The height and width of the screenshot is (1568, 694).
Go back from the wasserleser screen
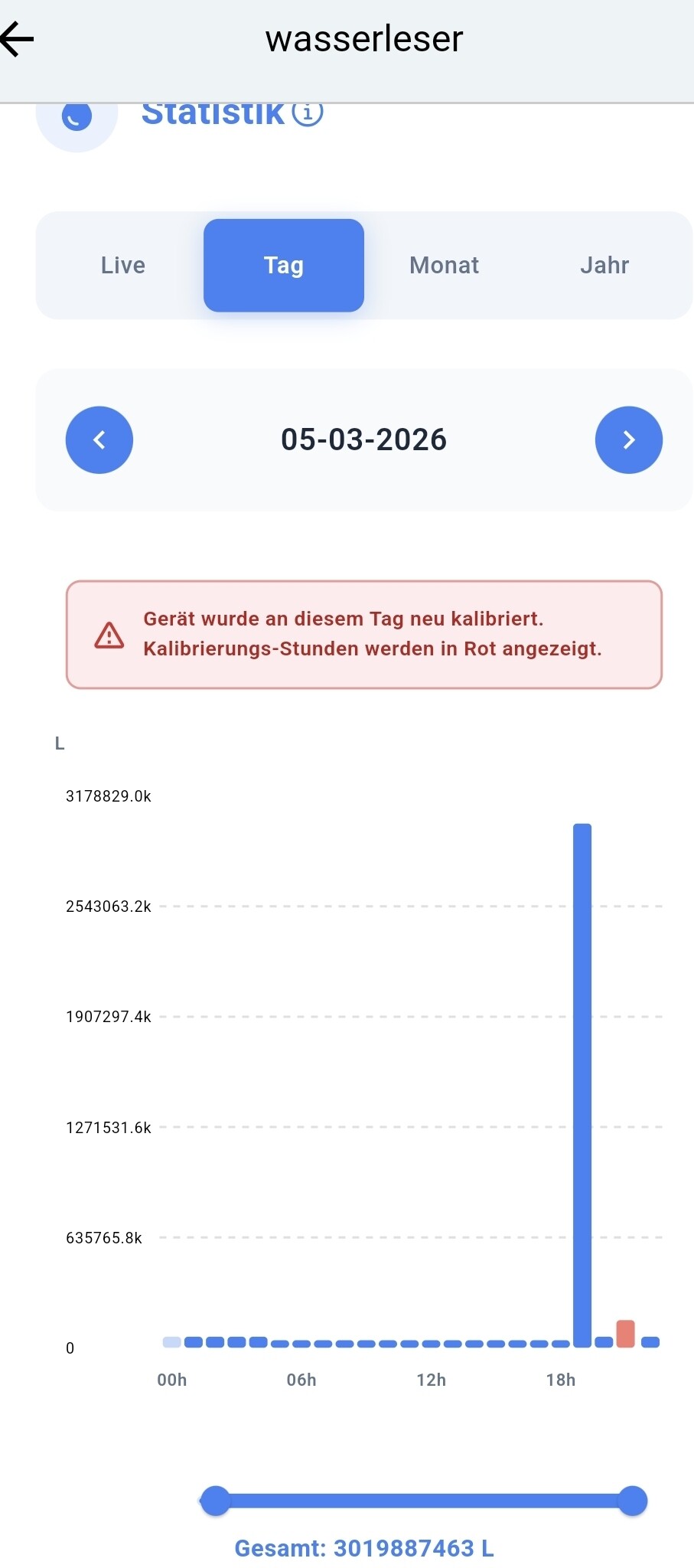click(18, 39)
